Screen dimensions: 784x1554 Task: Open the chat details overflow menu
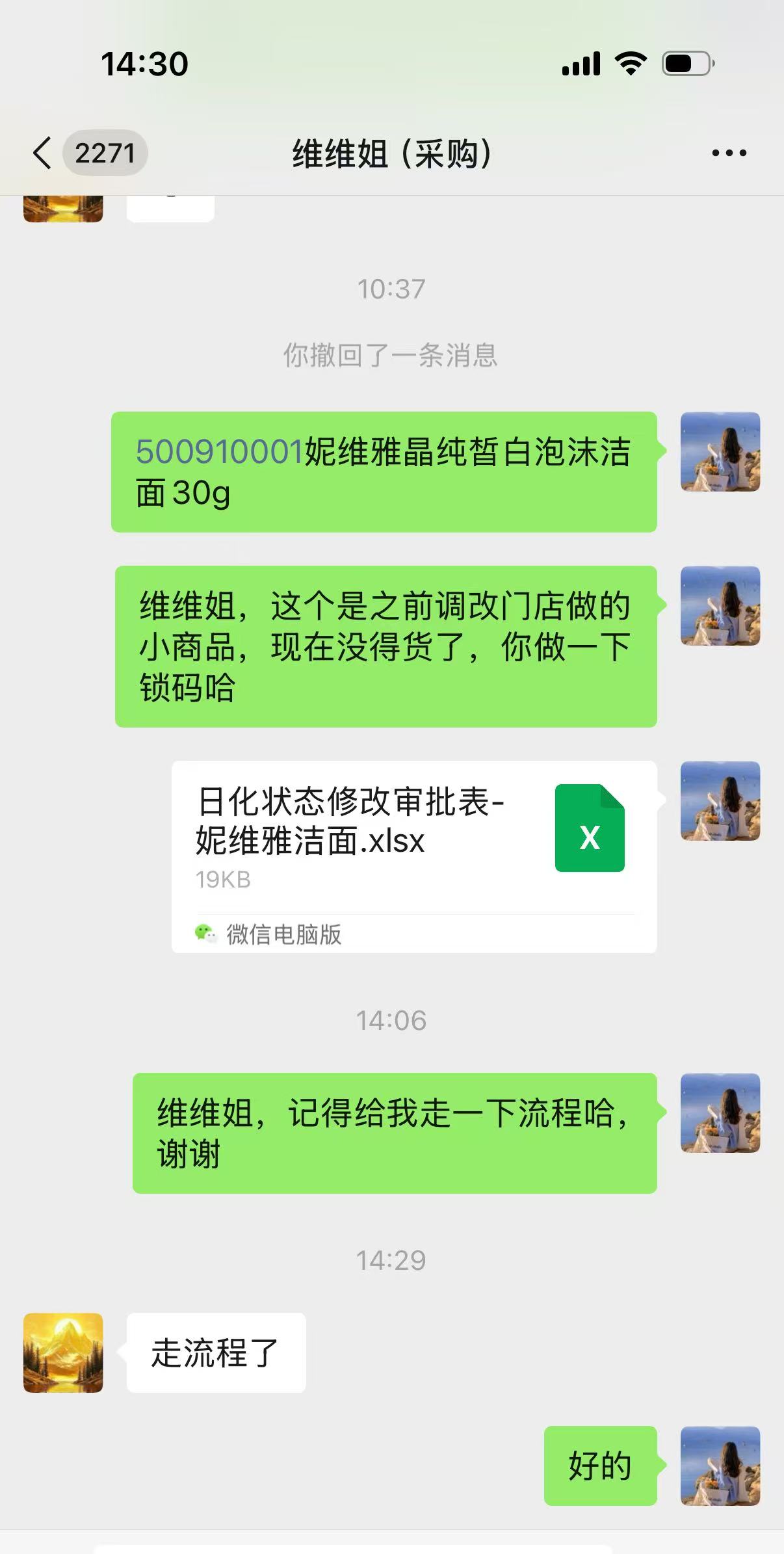click(x=729, y=153)
